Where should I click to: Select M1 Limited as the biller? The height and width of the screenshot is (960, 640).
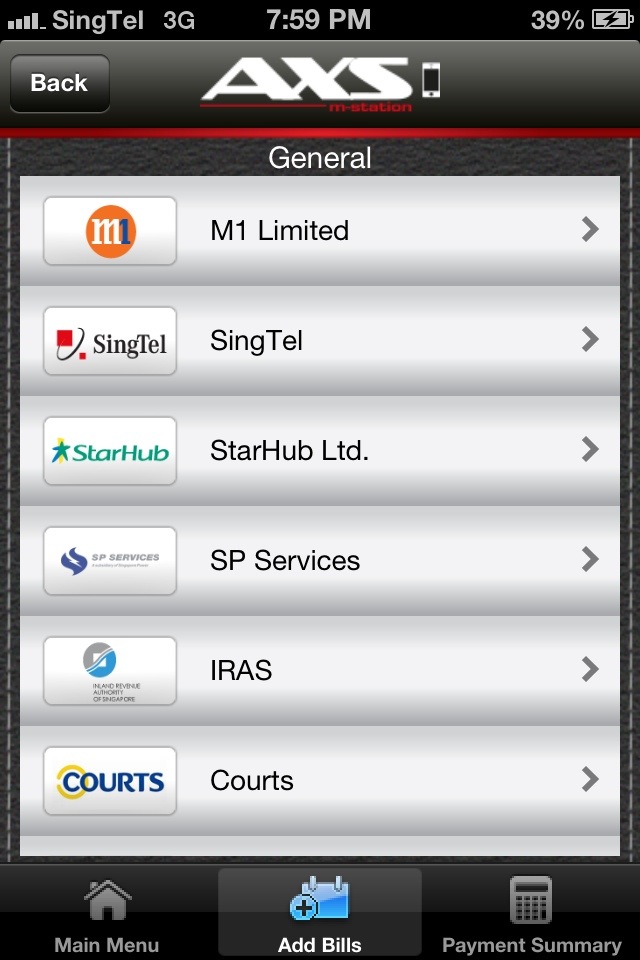pos(320,231)
